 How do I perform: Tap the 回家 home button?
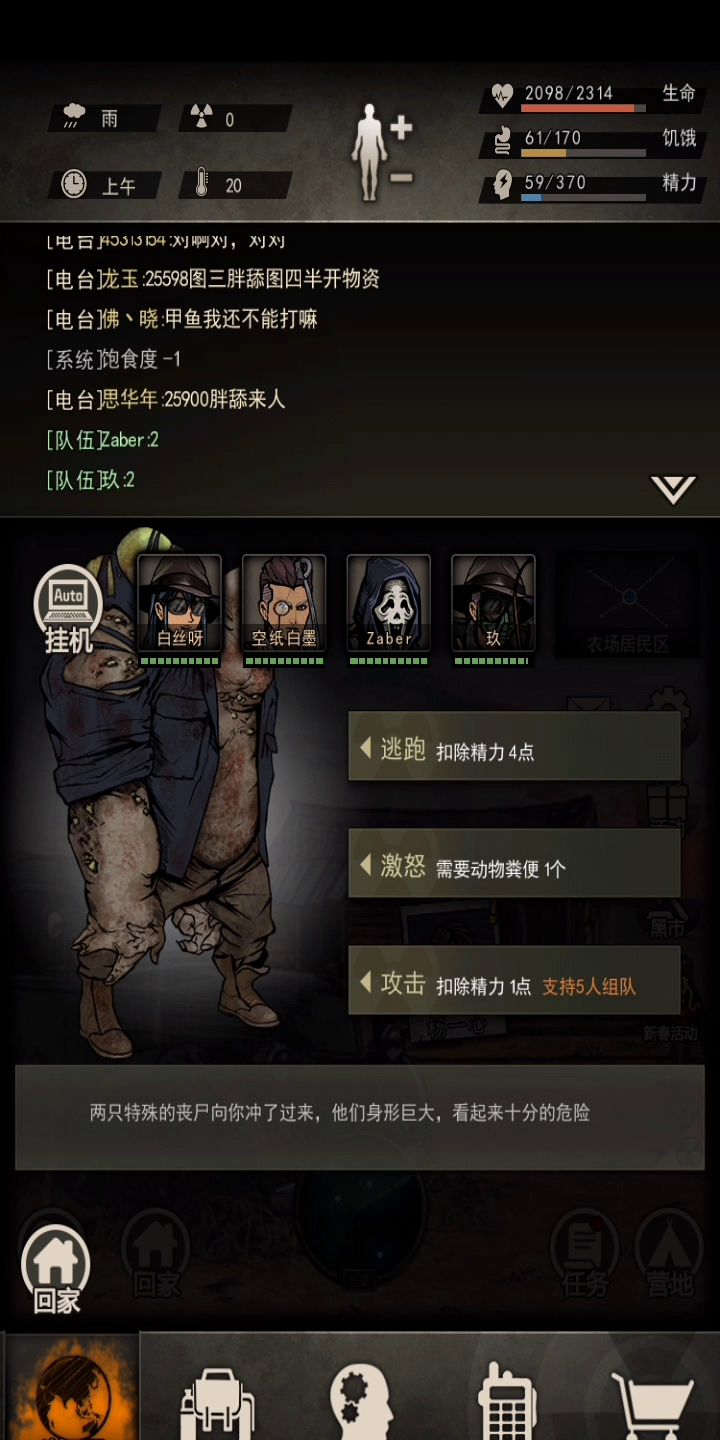tap(56, 1270)
